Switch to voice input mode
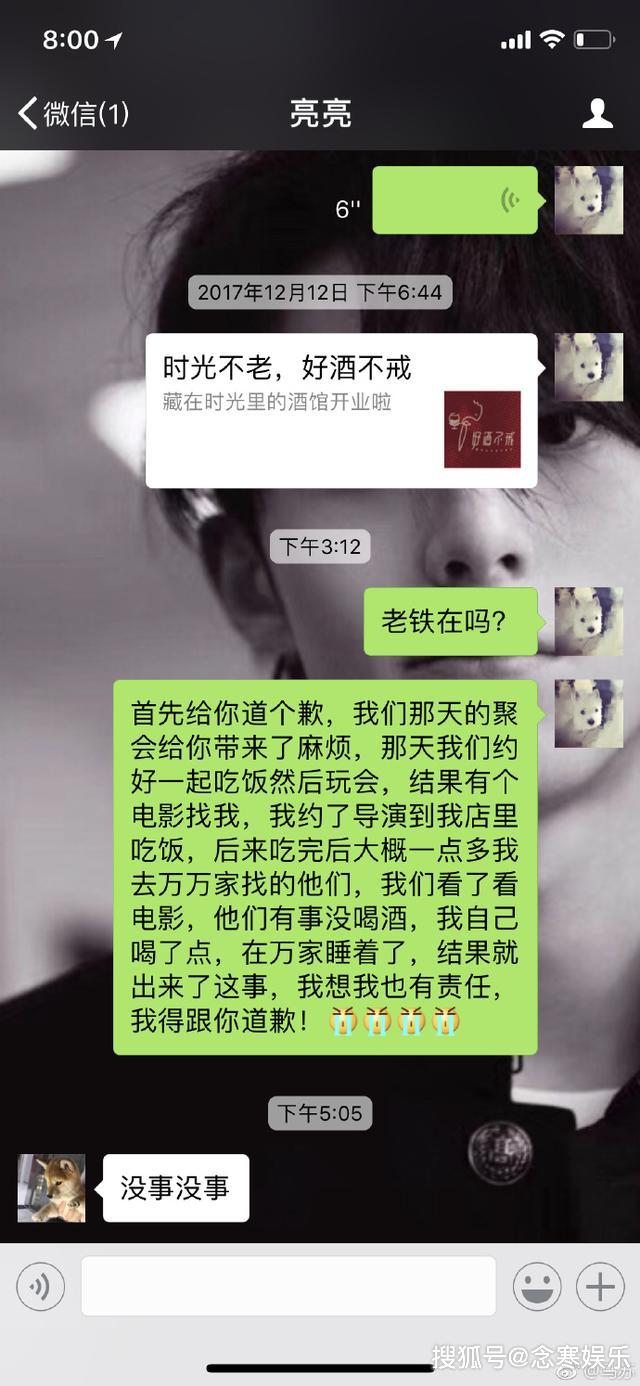The image size is (640, 1386). tap(41, 1286)
